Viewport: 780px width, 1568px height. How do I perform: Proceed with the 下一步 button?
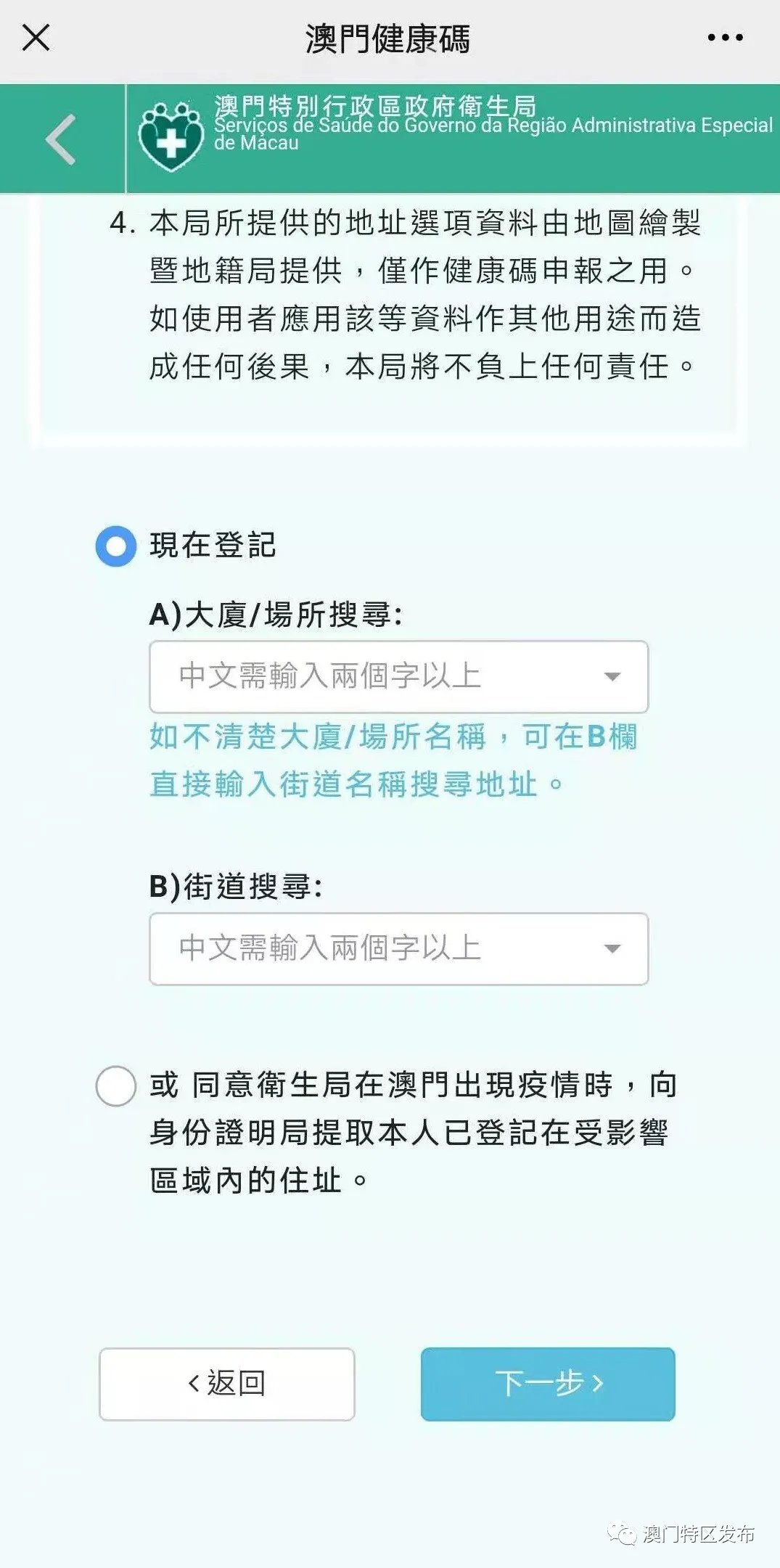coord(548,1384)
